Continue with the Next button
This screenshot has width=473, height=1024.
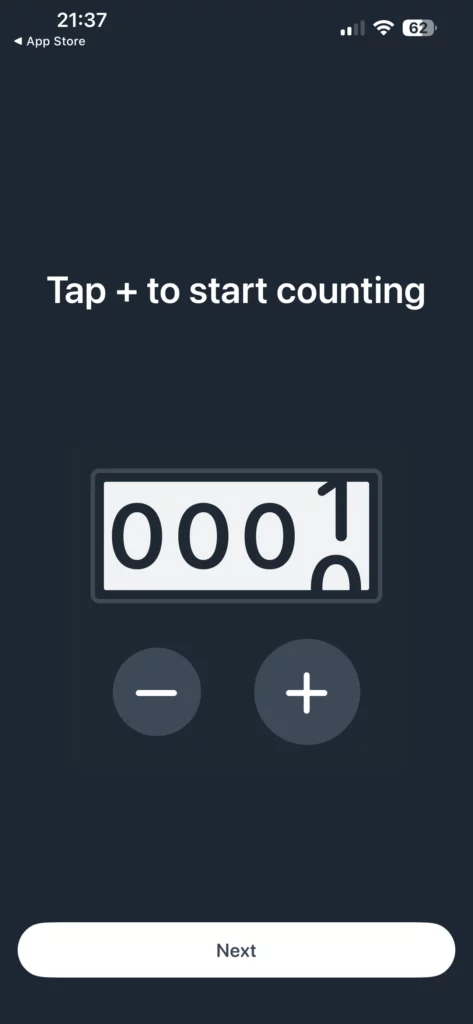pos(236,950)
